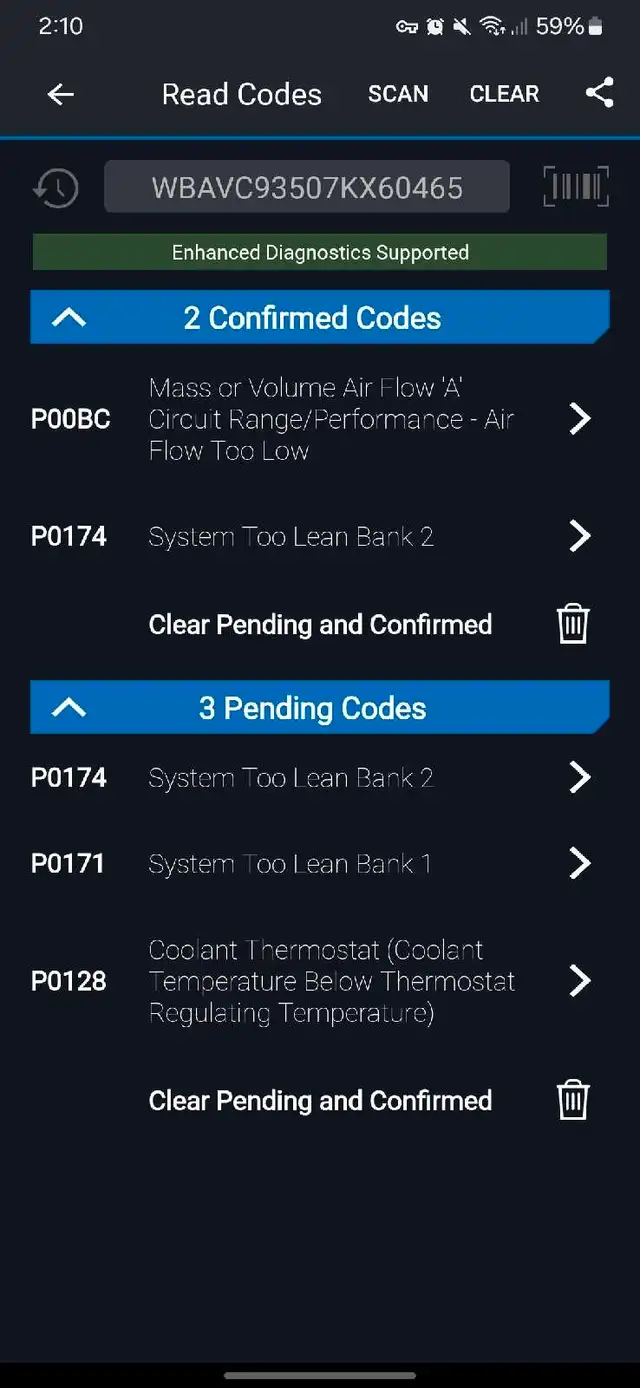This screenshot has width=640, height=1388.
Task: Open the VIN history icon
Action: point(56,187)
